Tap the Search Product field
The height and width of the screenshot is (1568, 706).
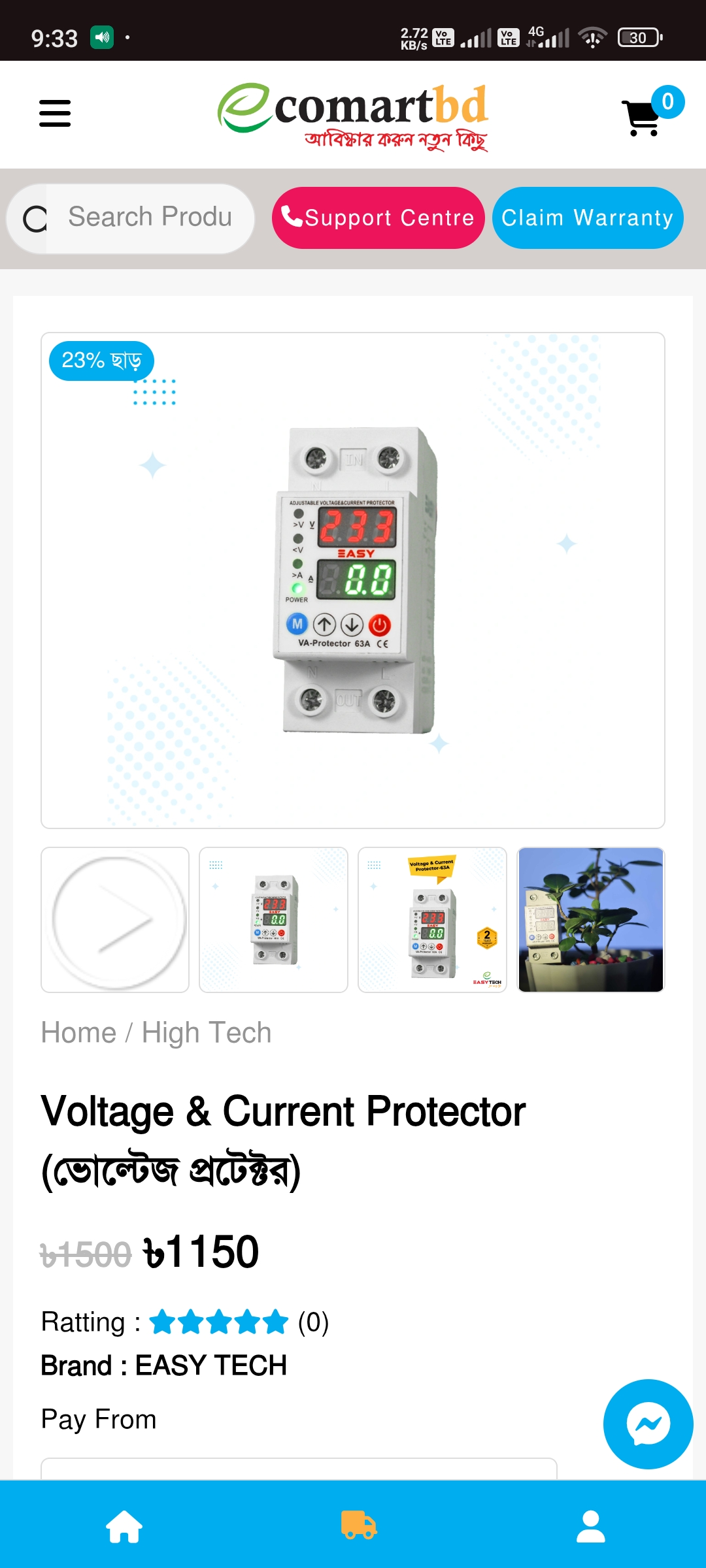(x=149, y=218)
